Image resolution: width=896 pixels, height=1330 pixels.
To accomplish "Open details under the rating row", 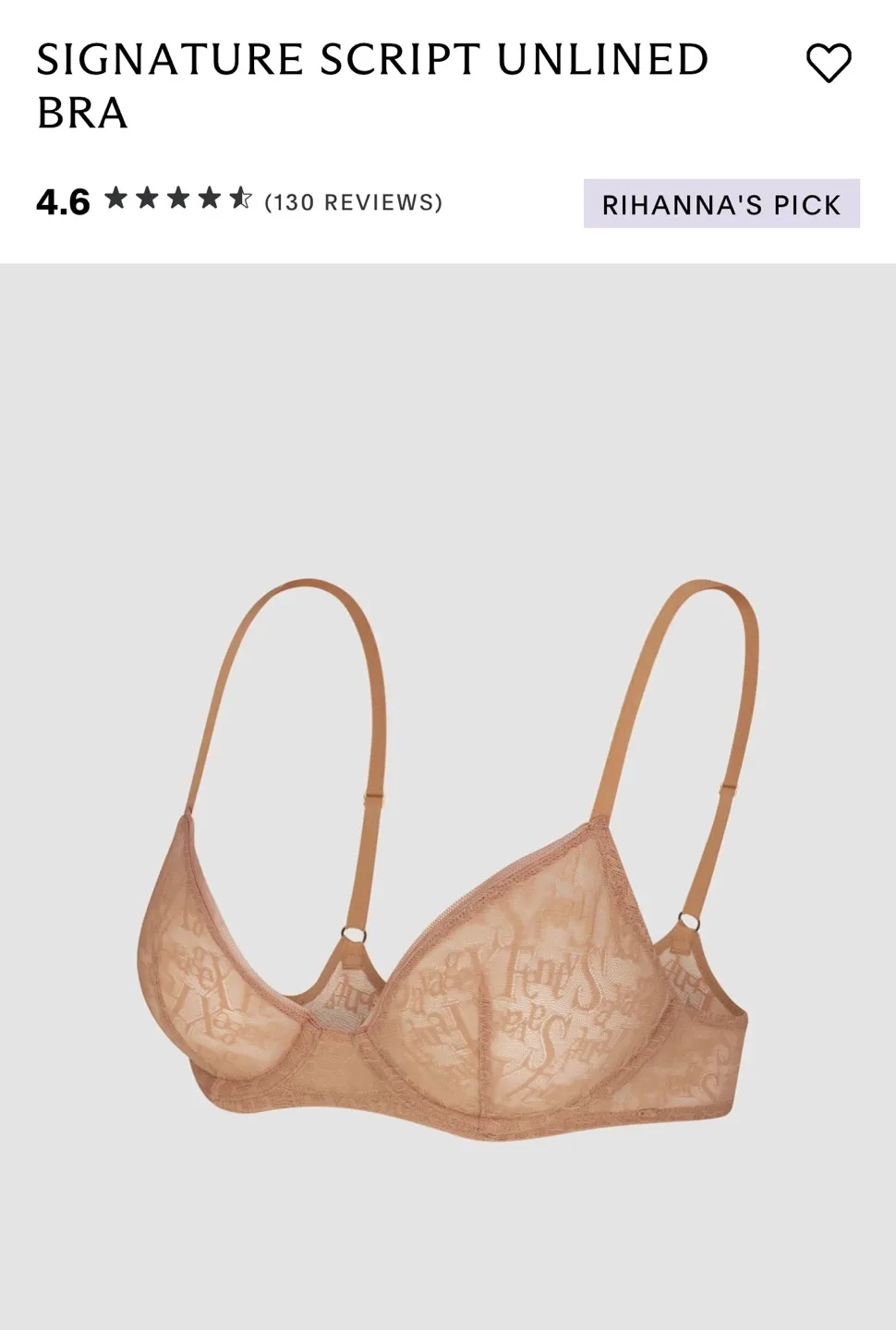I will [x=353, y=201].
